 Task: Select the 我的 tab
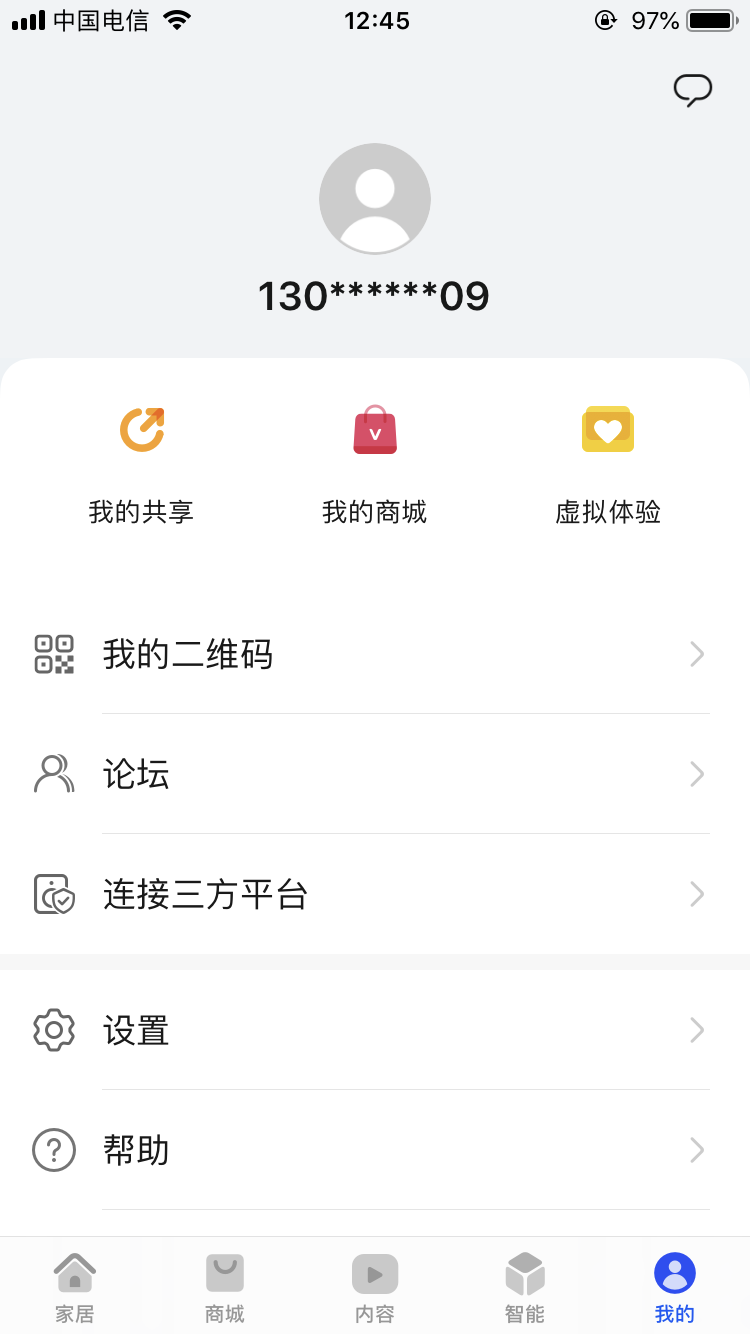tap(675, 1288)
